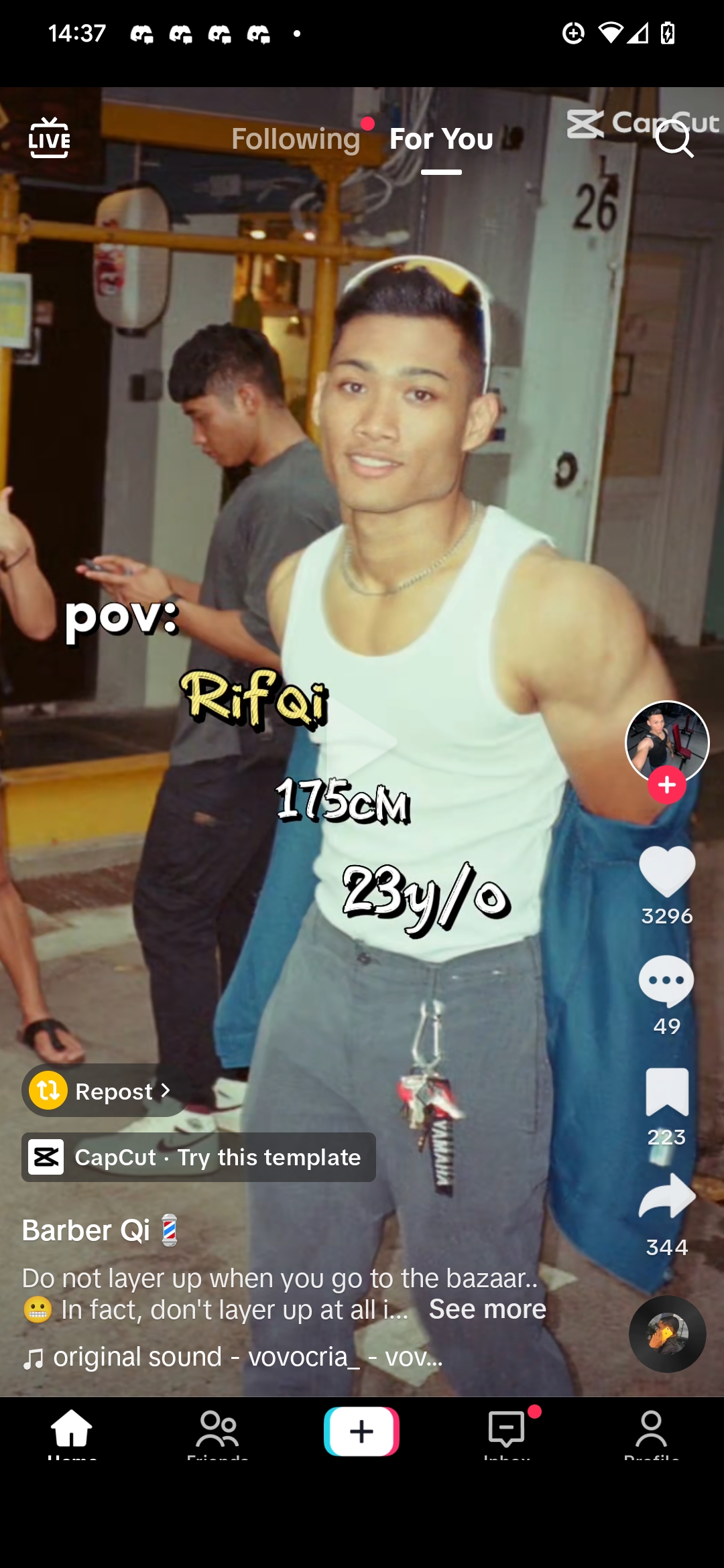Open the comments bubble
724x1568 pixels.
pyautogui.click(x=666, y=981)
